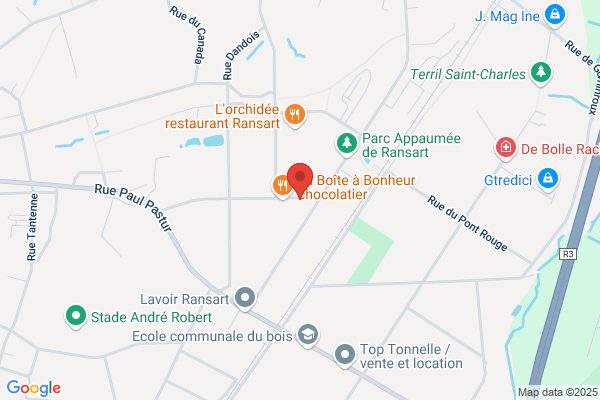Open the Ecole communale du bois marker
600x400 pixels.
(x=308, y=335)
